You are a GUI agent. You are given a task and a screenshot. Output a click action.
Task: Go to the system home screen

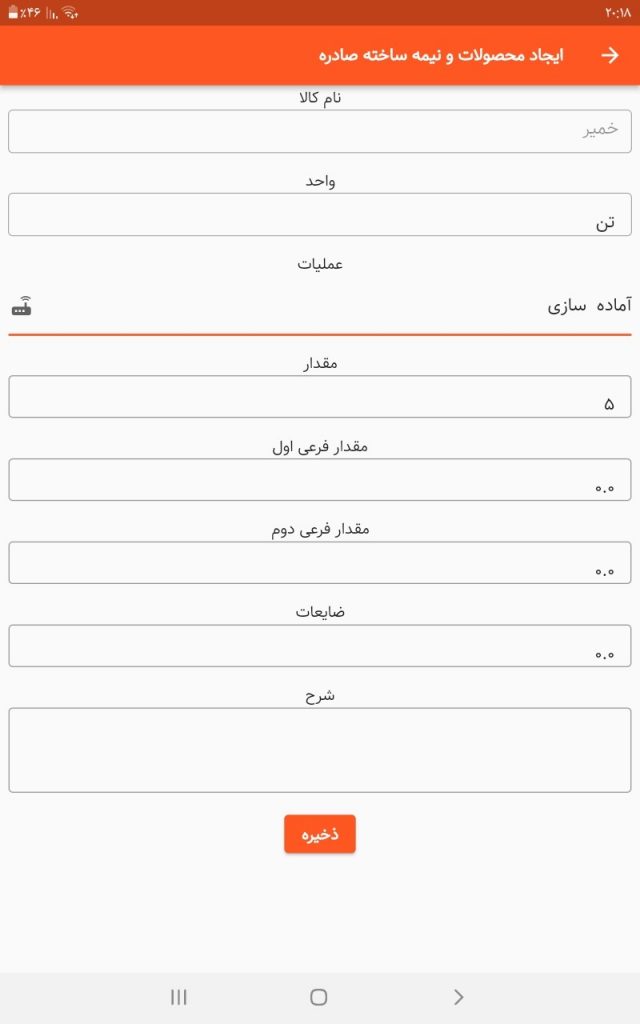(319, 996)
